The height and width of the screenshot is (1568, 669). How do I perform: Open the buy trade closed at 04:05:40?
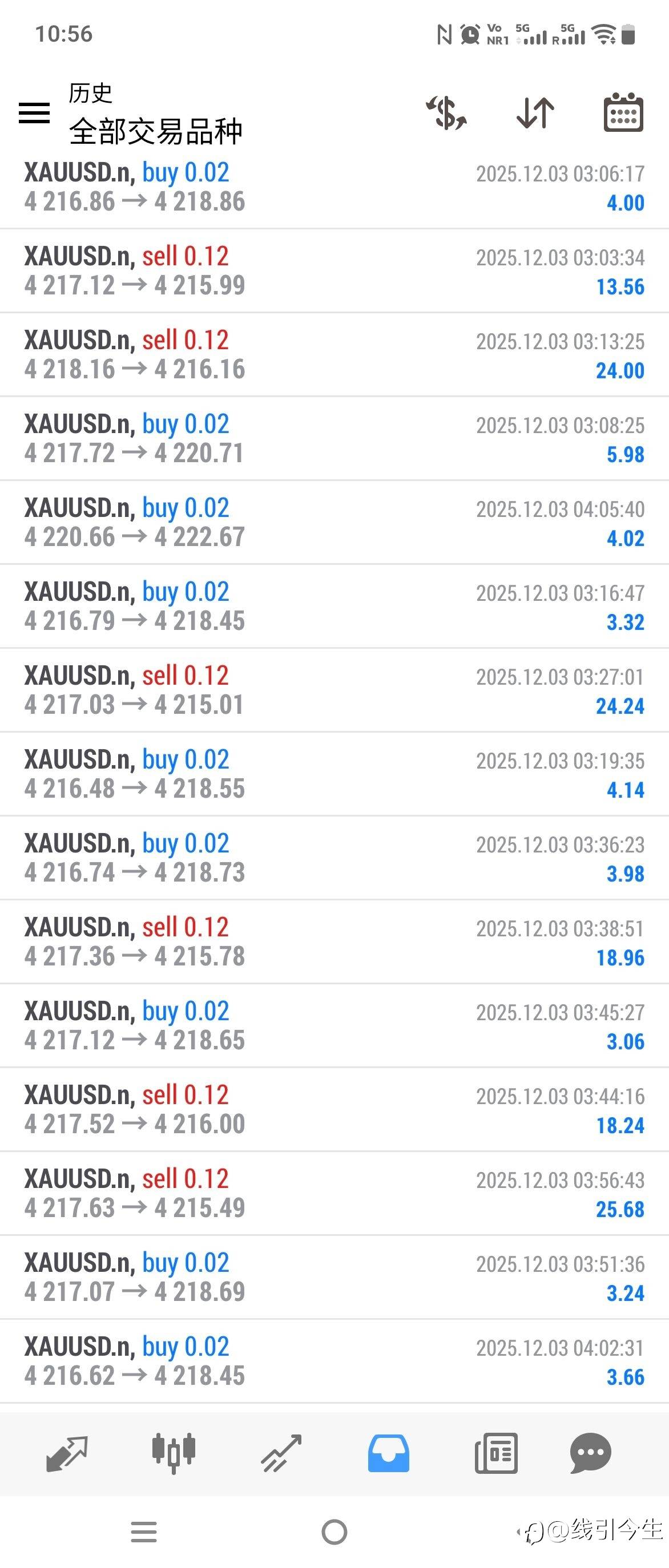tap(334, 523)
